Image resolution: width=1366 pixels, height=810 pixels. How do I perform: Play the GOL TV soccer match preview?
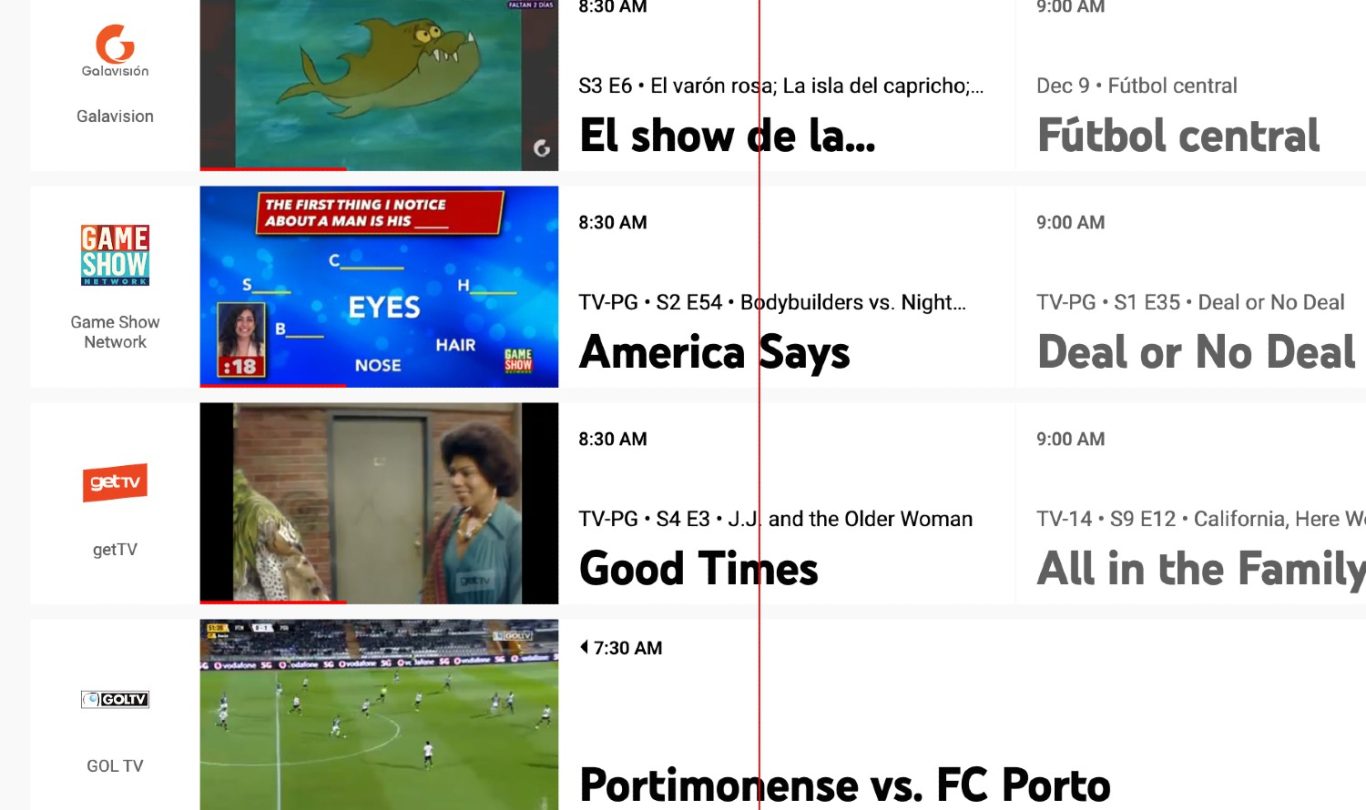point(379,714)
